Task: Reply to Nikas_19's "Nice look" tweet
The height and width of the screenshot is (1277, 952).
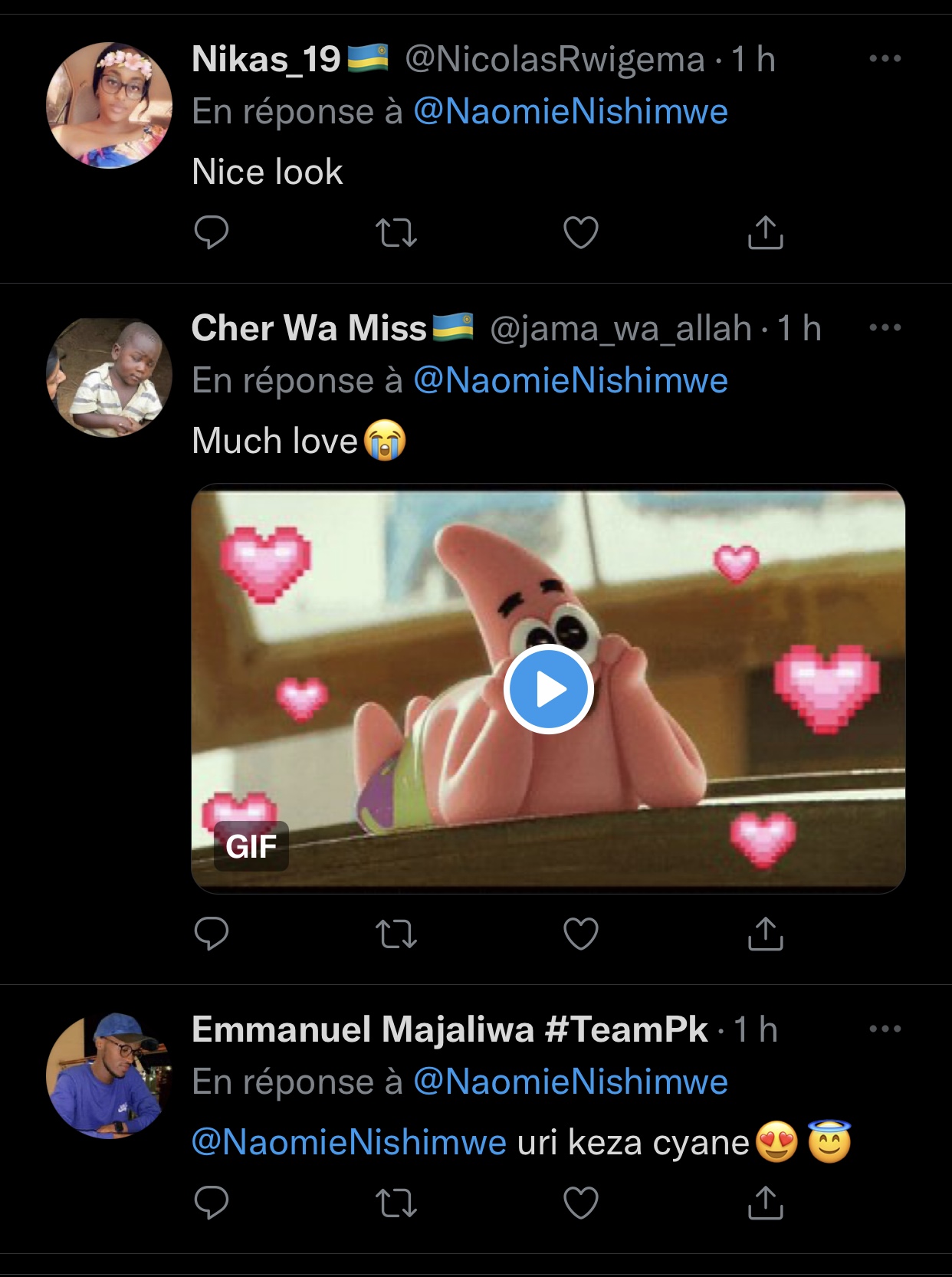Action: tap(212, 232)
